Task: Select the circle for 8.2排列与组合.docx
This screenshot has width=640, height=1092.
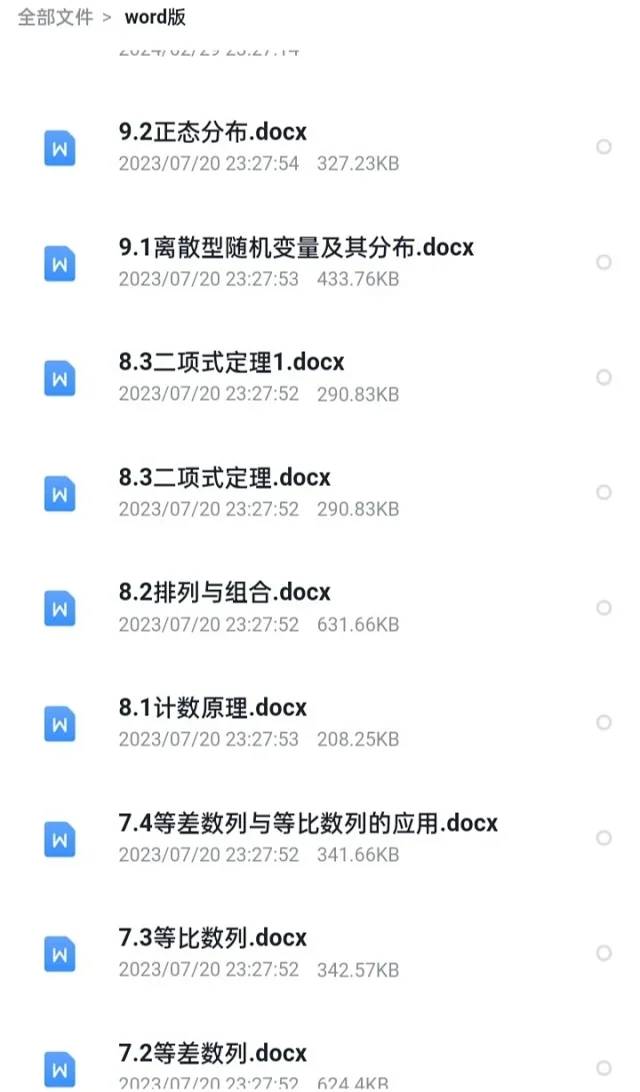Action: [604, 608]
